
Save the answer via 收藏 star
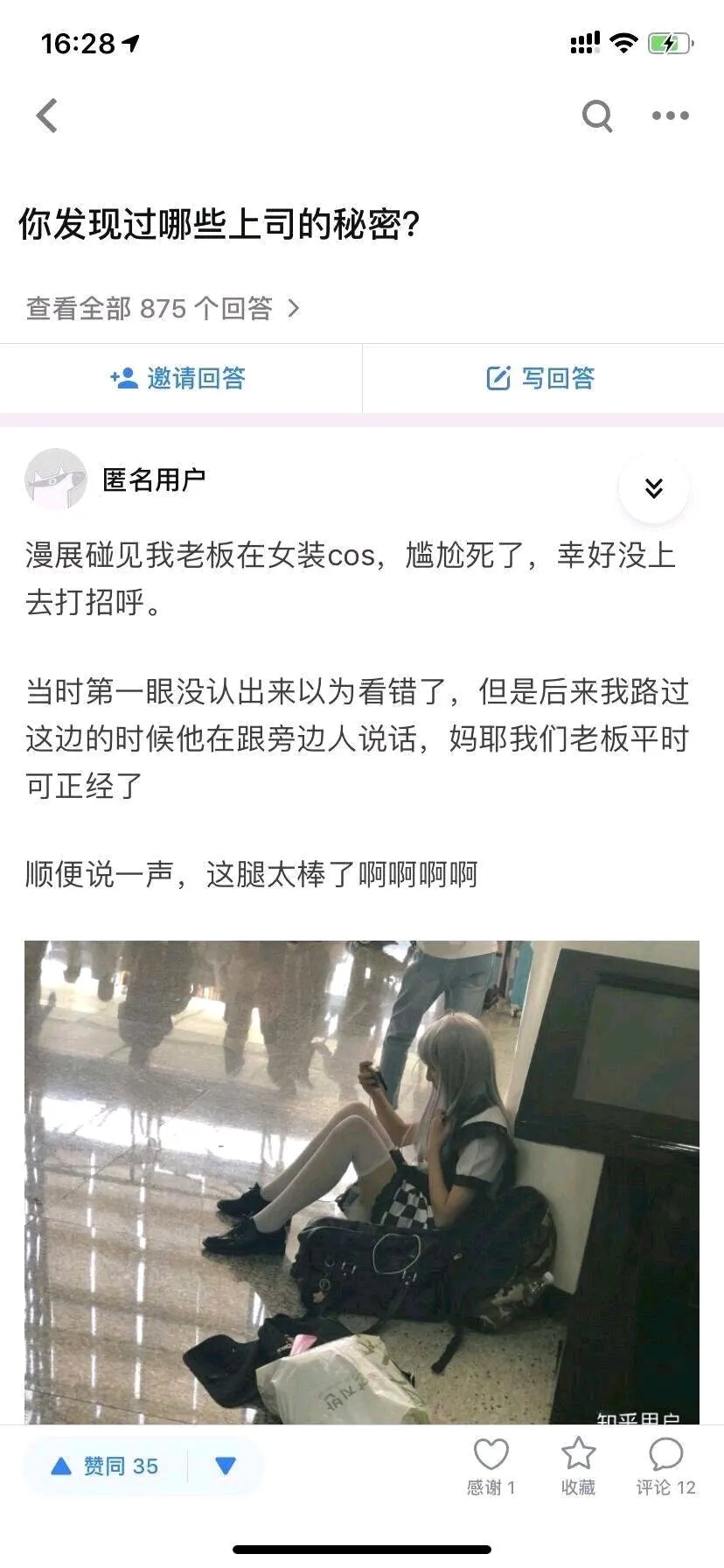[x=578, y=1464]
